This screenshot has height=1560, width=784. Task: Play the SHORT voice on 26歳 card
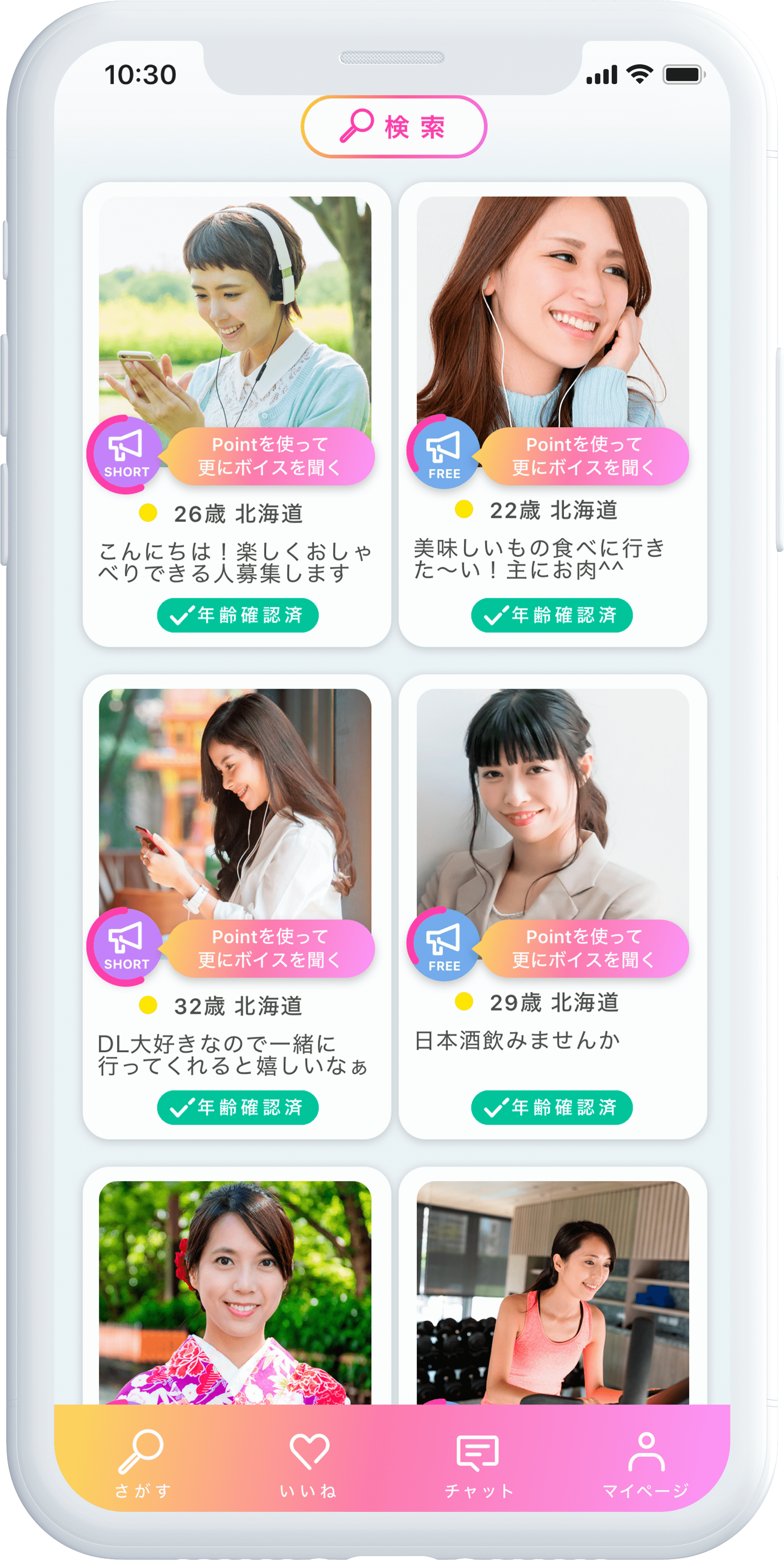[x=125, y=454]
